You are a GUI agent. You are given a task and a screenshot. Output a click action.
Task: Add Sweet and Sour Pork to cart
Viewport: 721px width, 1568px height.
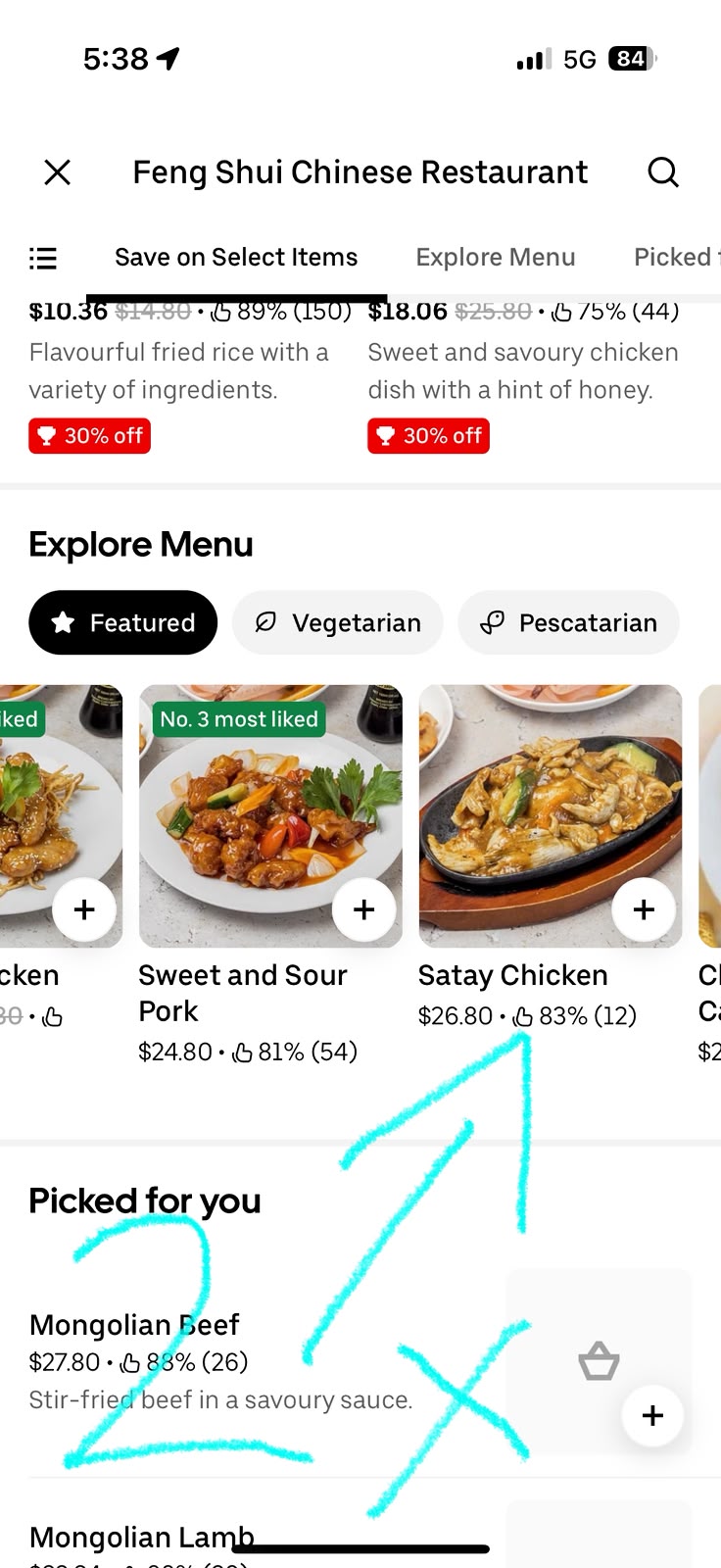(x=364, y=909)
